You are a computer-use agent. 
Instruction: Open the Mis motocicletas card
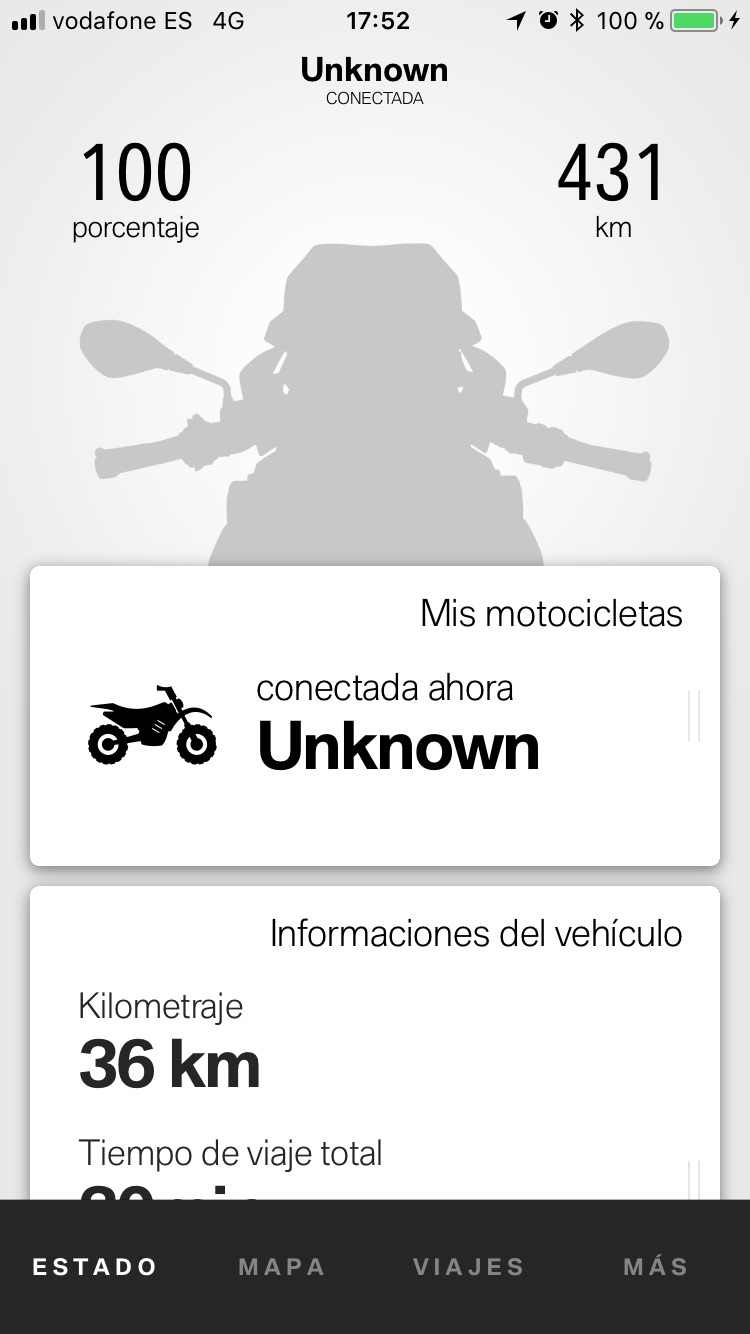(375, 716)
